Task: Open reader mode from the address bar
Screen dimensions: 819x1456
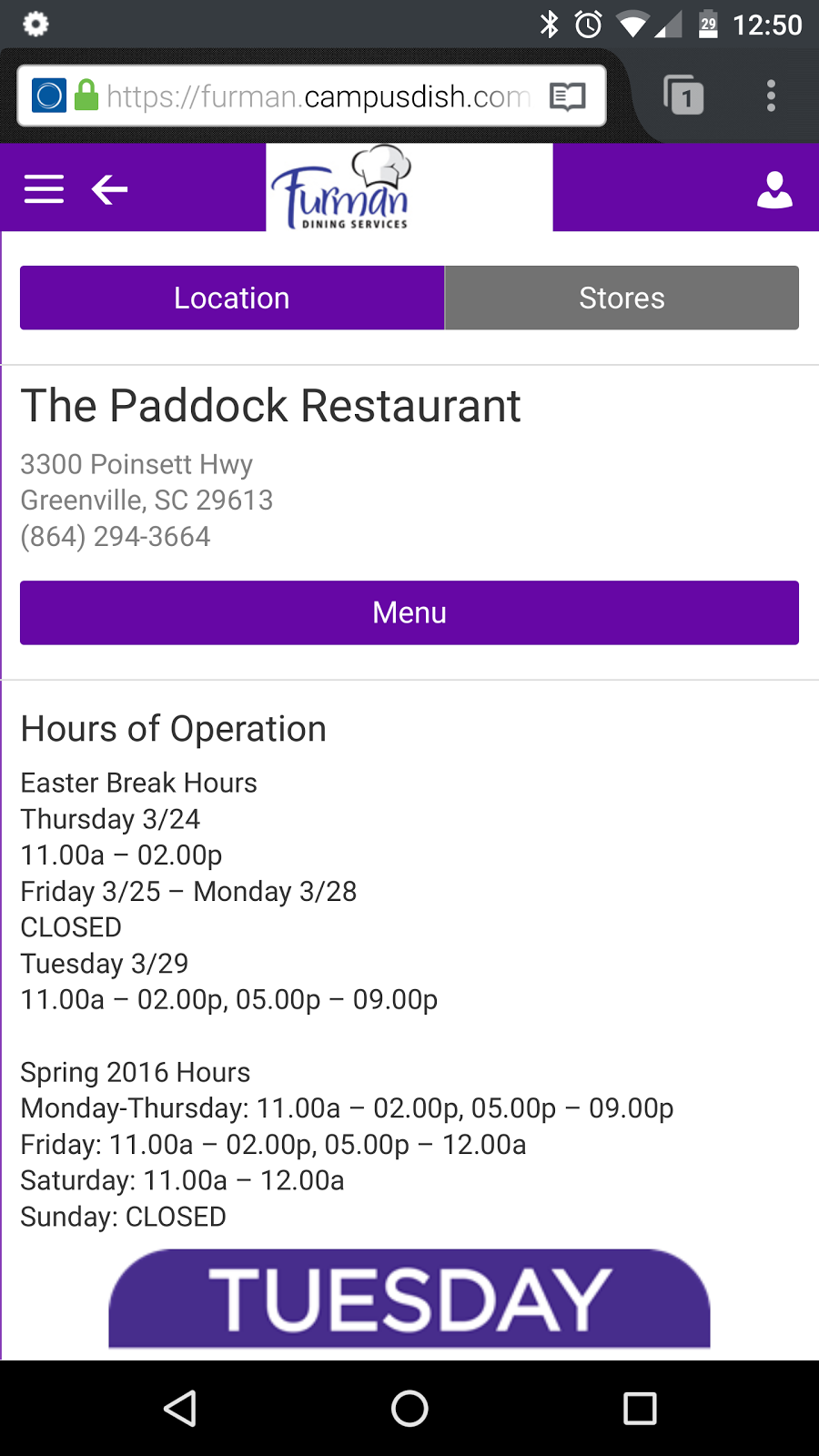Action: coord(567,96)
